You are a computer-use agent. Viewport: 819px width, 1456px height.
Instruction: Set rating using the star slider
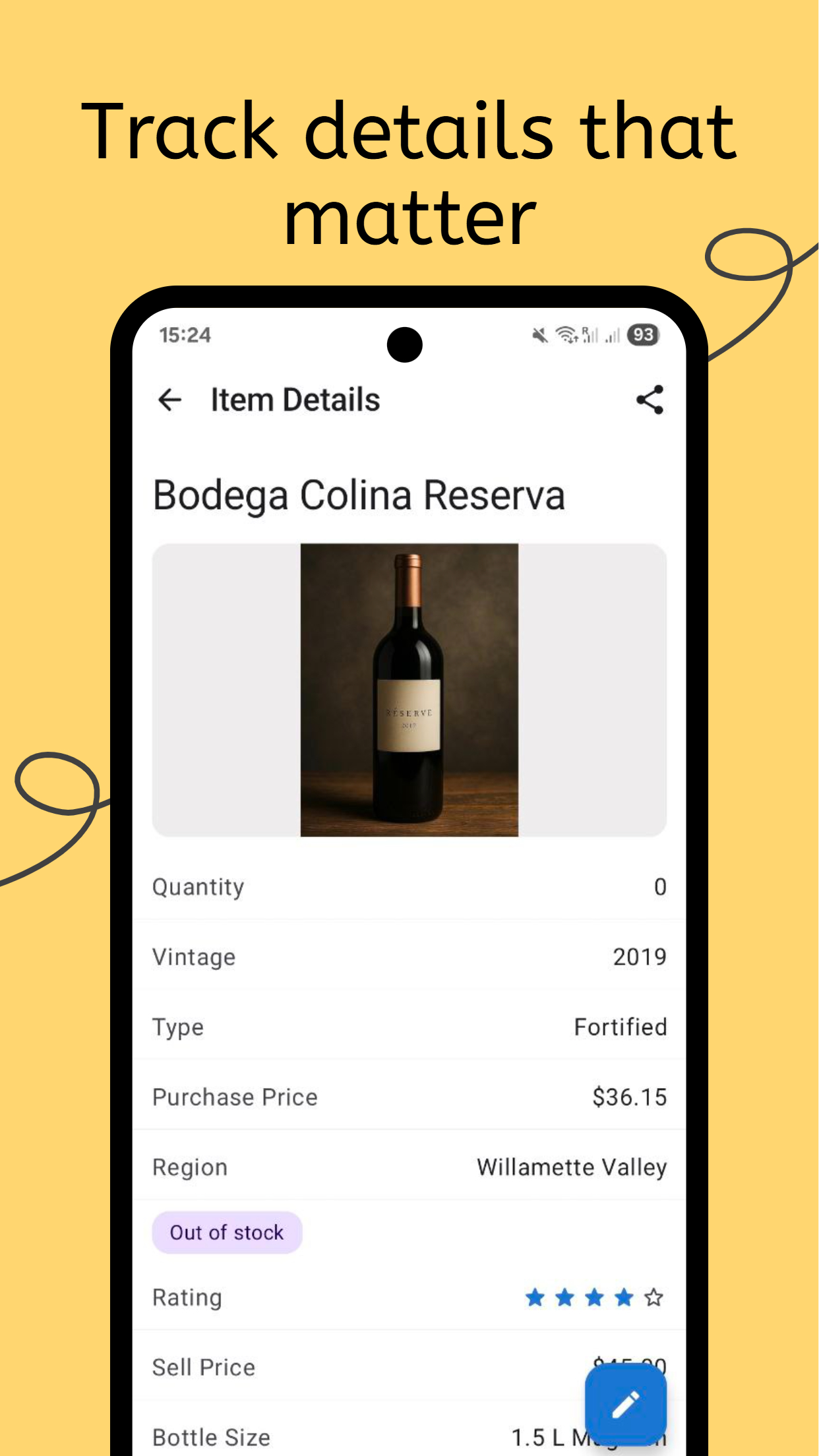(593, 1296)
